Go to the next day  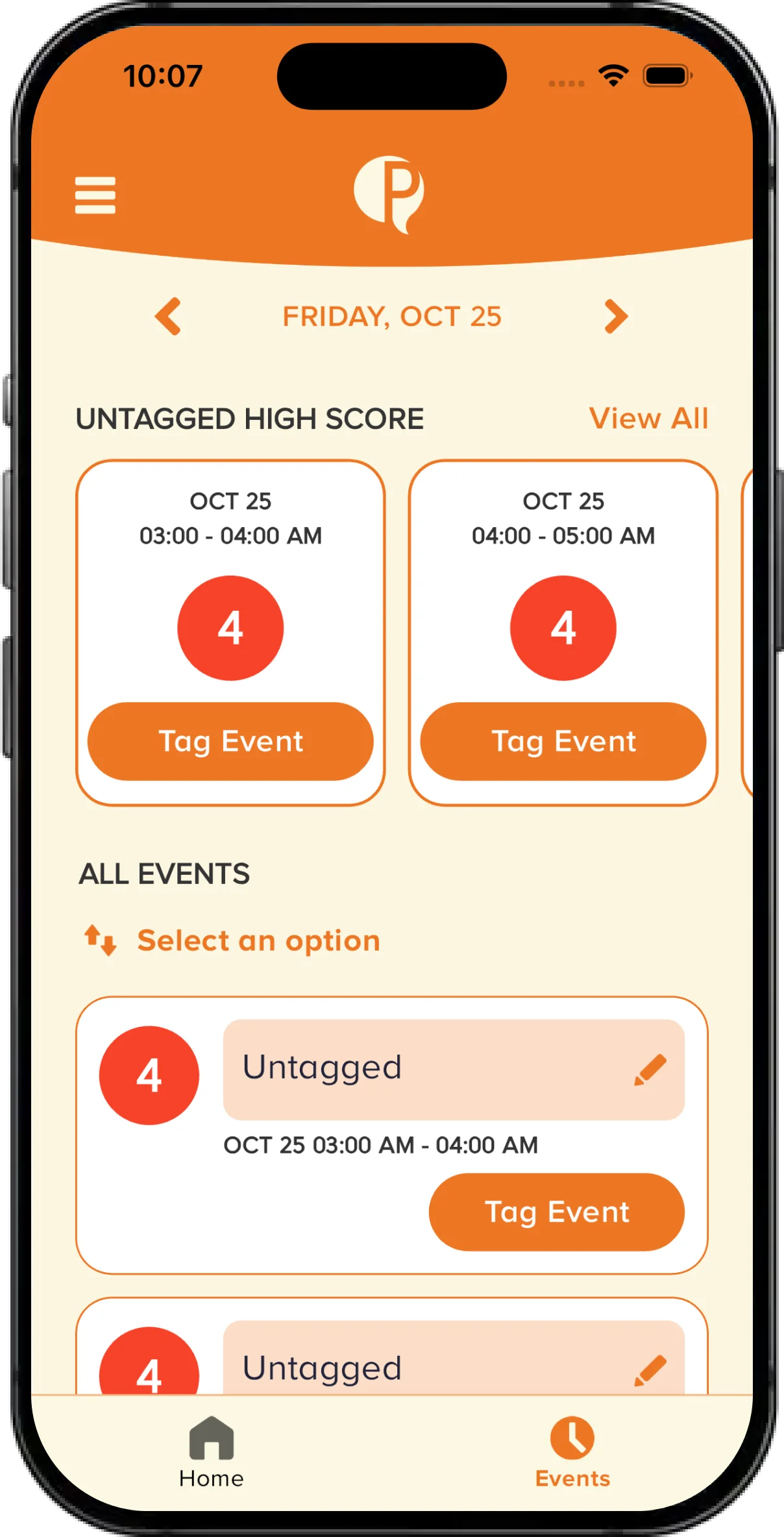coord(616,317)
